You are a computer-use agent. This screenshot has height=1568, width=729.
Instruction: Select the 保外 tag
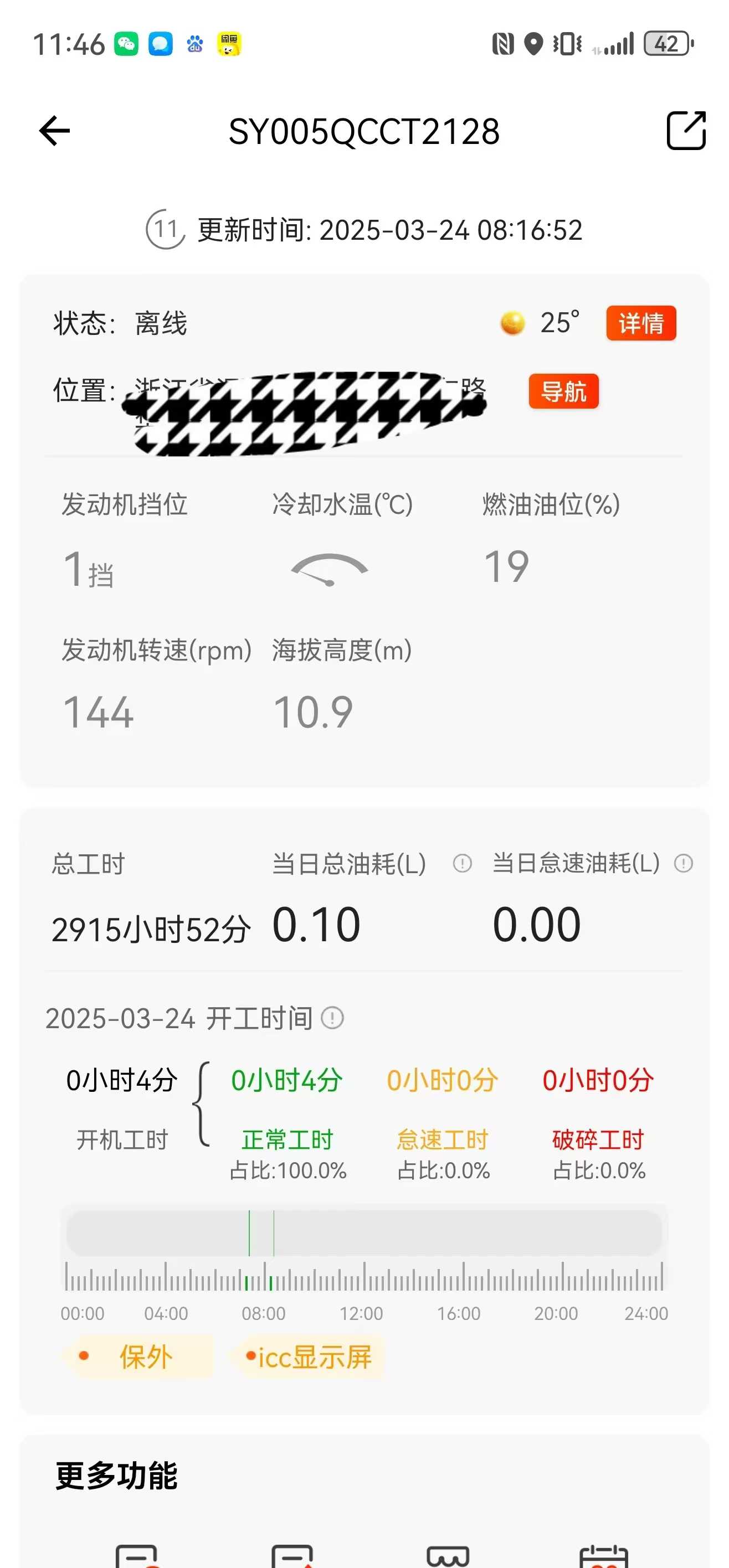click(139, 1356)
